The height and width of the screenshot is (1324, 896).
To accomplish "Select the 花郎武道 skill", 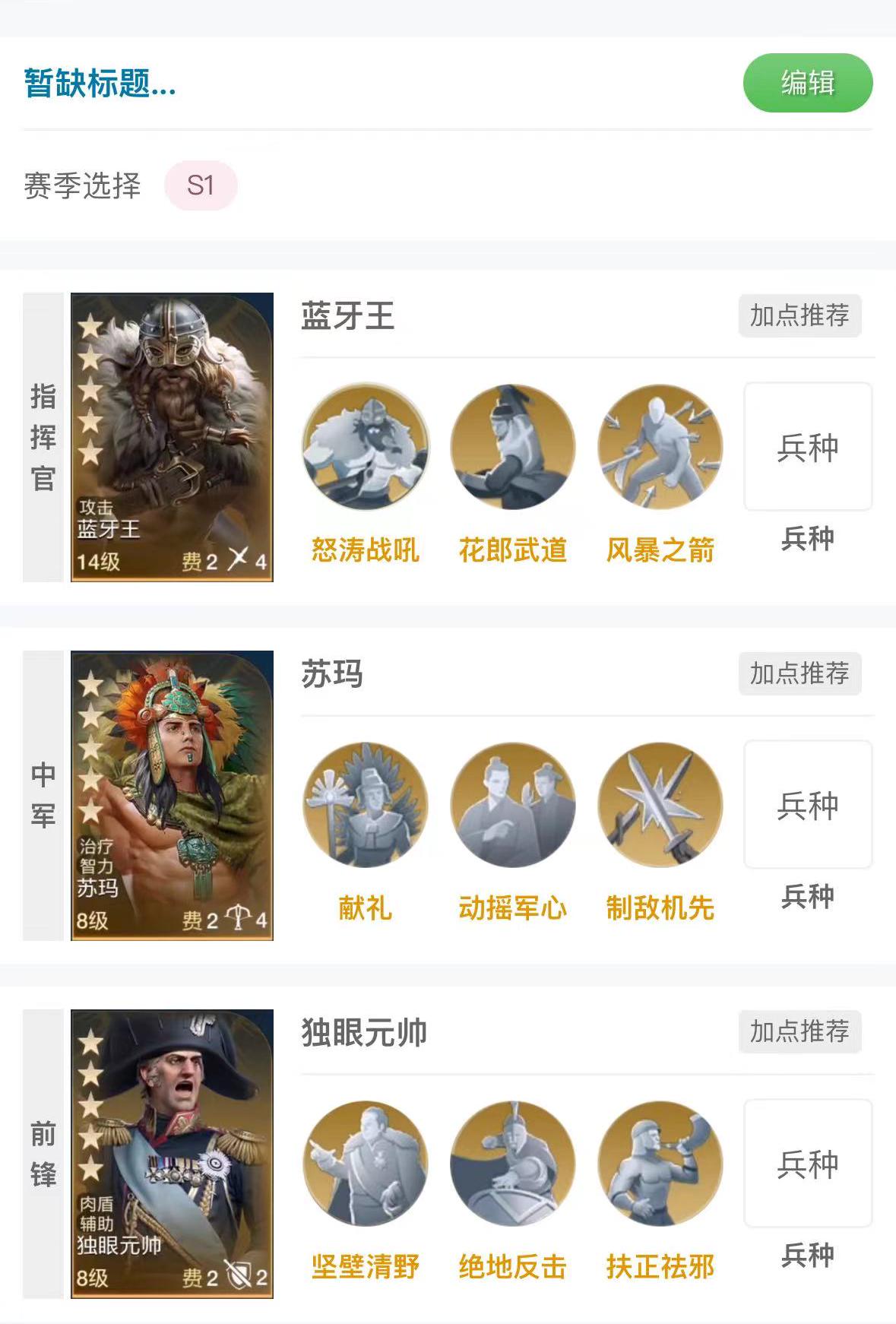I will coord(513,446).
